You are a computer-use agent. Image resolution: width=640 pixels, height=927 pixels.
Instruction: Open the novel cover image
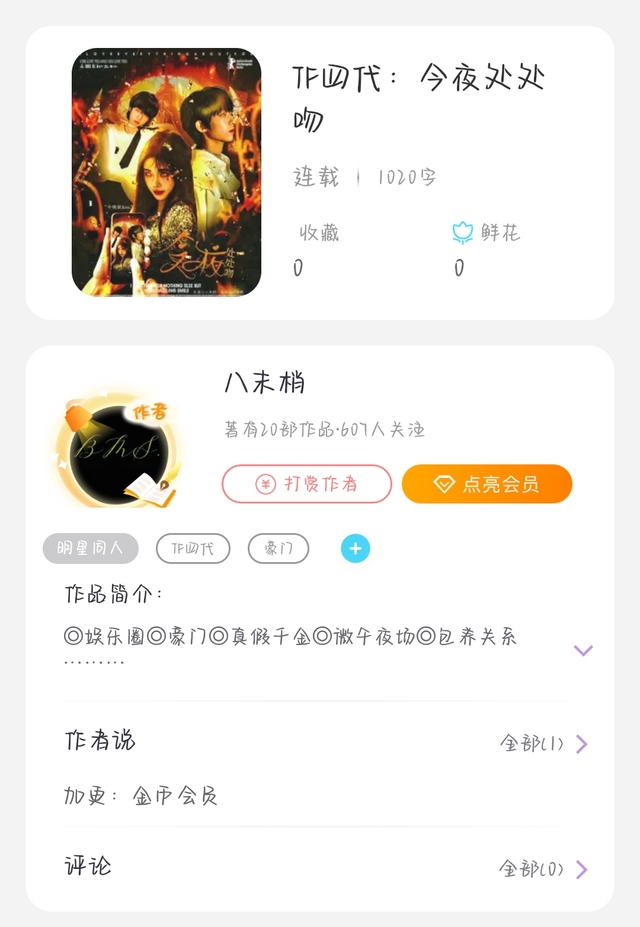[166, 172]
